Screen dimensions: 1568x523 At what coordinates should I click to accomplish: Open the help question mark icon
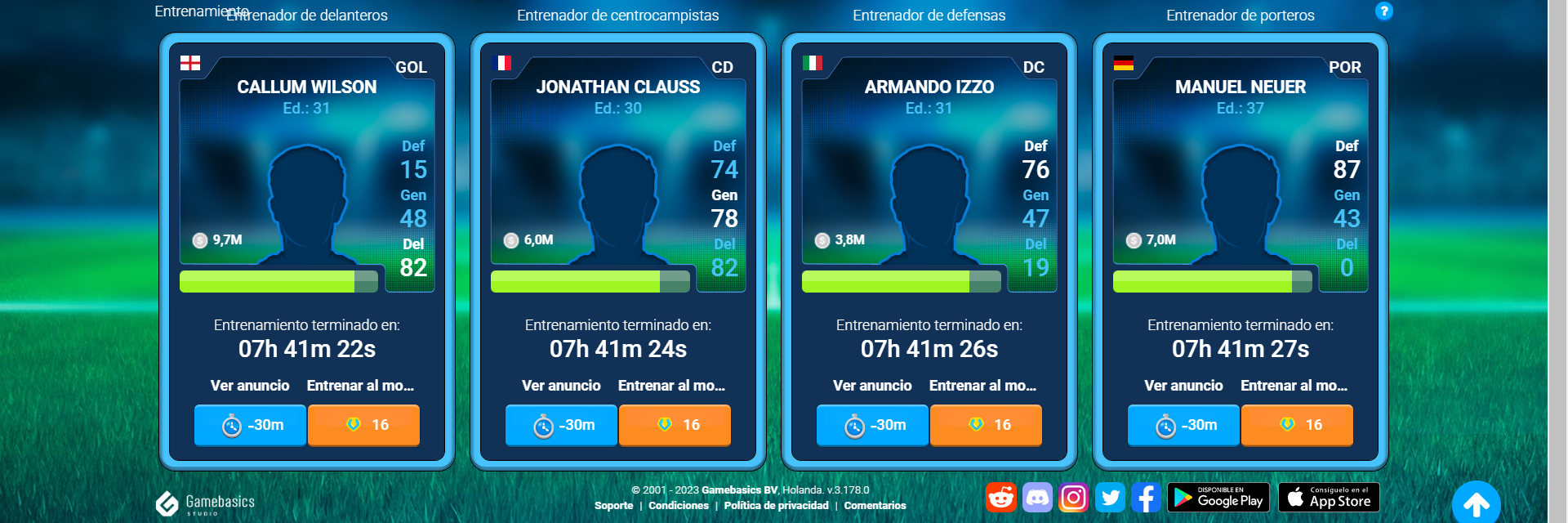click(x=1383, y=11)
